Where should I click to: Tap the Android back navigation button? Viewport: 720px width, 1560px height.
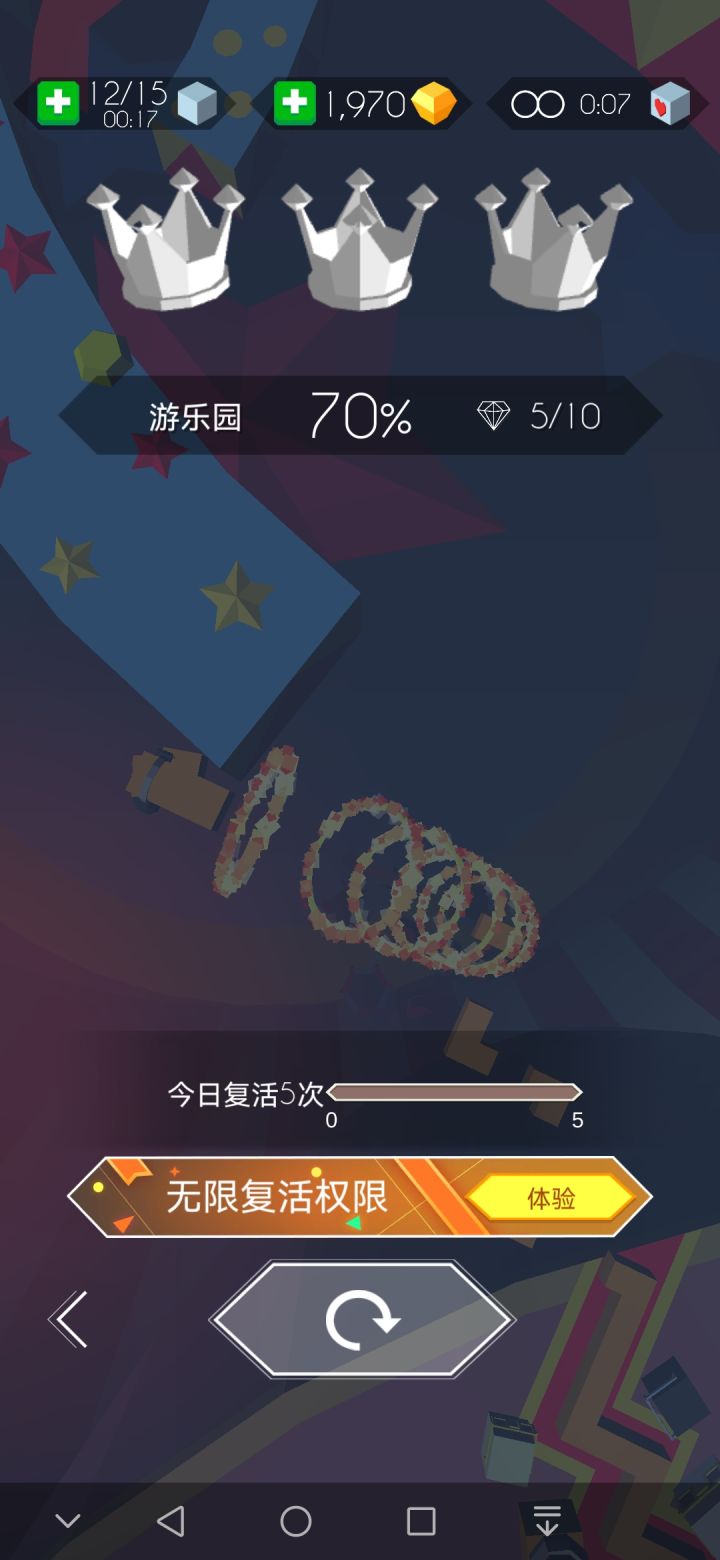pos(172,1518)
